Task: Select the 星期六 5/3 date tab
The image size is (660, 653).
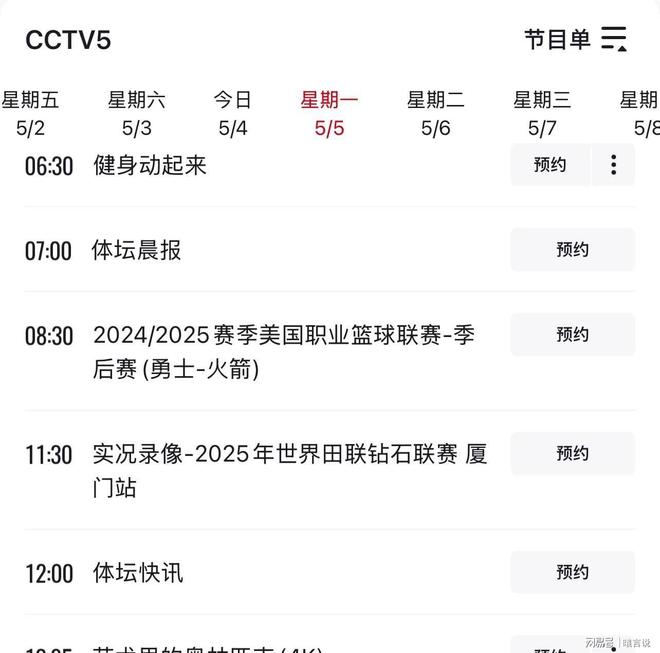Action: pos(137,113)
